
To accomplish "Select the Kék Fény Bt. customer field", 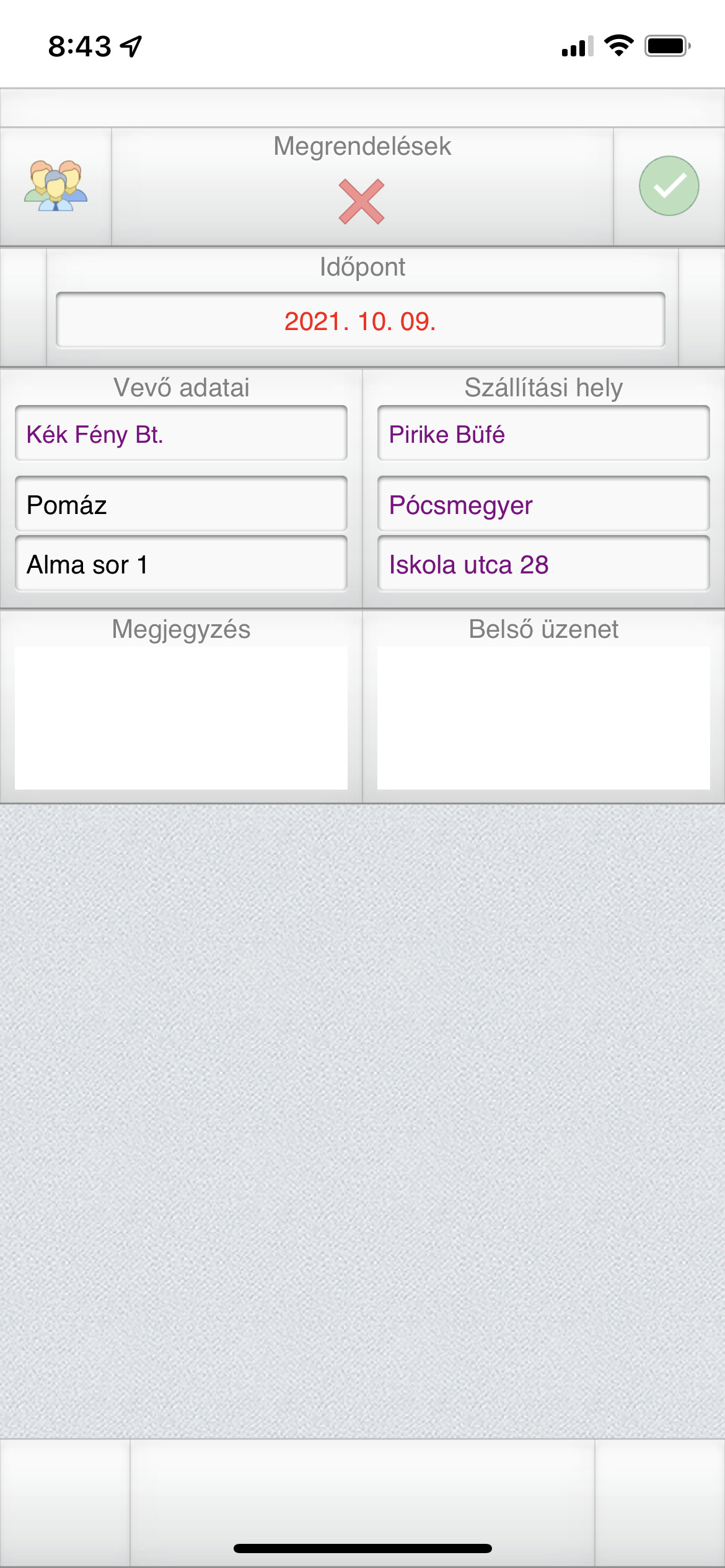I will (x=181, y=433).
